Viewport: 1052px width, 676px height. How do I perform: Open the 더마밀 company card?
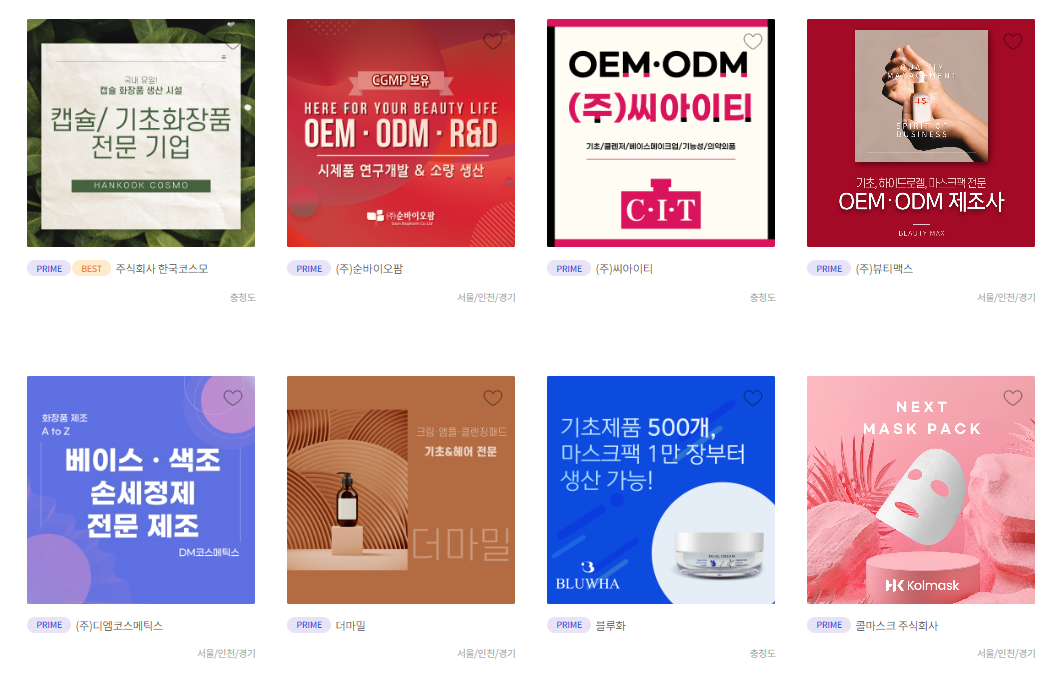click(400, 490)
